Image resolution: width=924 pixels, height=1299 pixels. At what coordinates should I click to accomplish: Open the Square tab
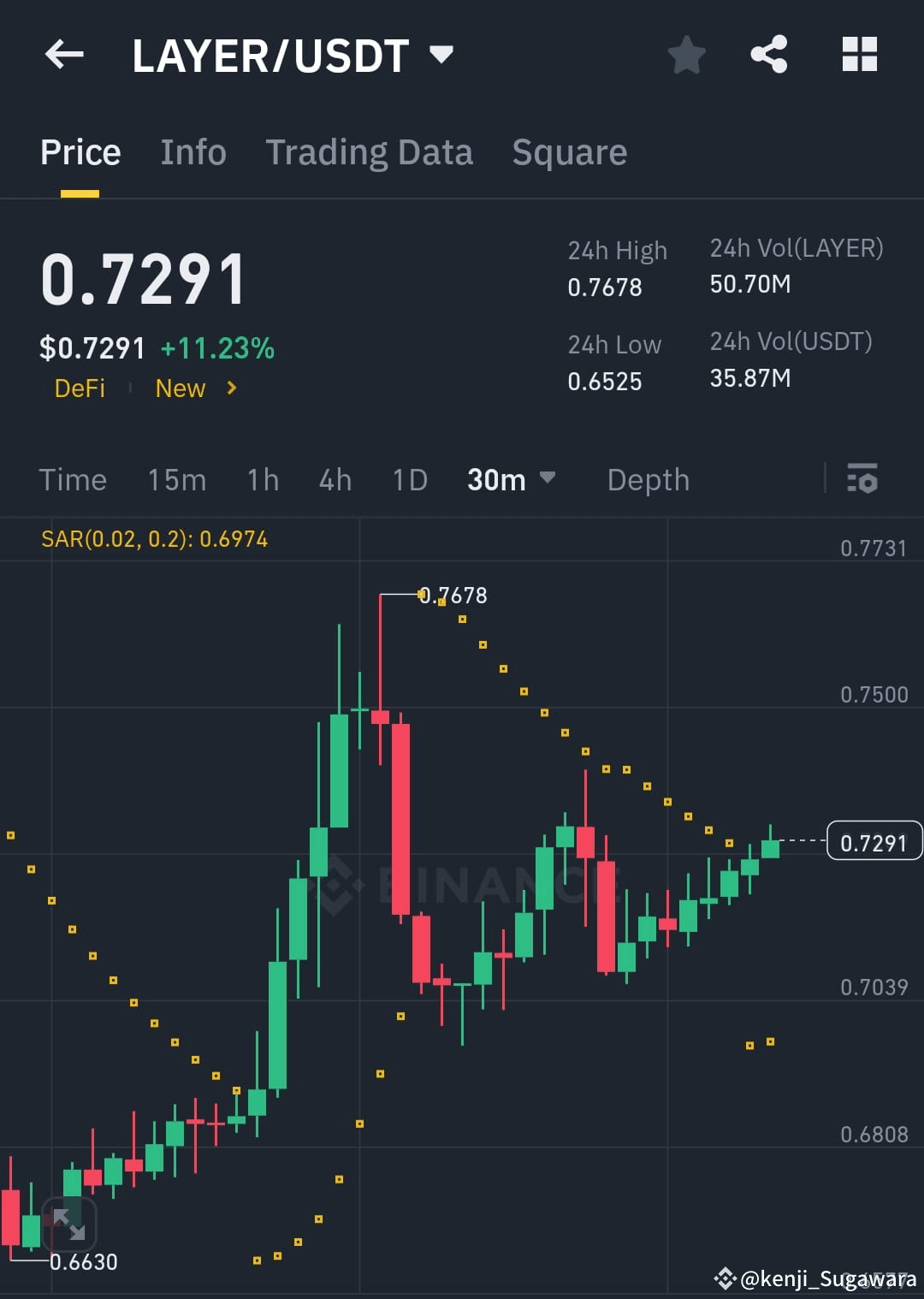[569, 152]
